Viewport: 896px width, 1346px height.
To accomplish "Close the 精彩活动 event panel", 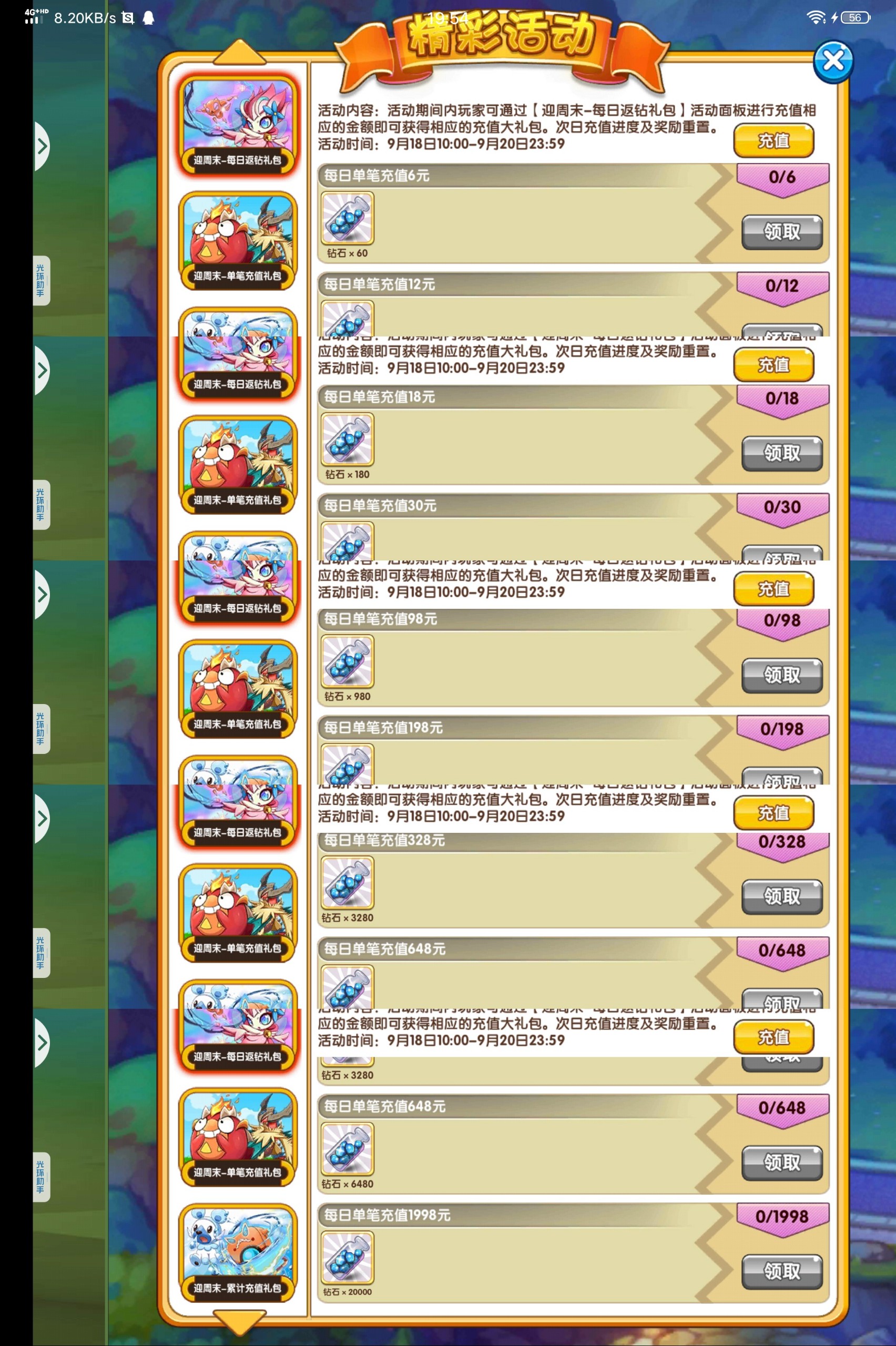I will [832, 62].
